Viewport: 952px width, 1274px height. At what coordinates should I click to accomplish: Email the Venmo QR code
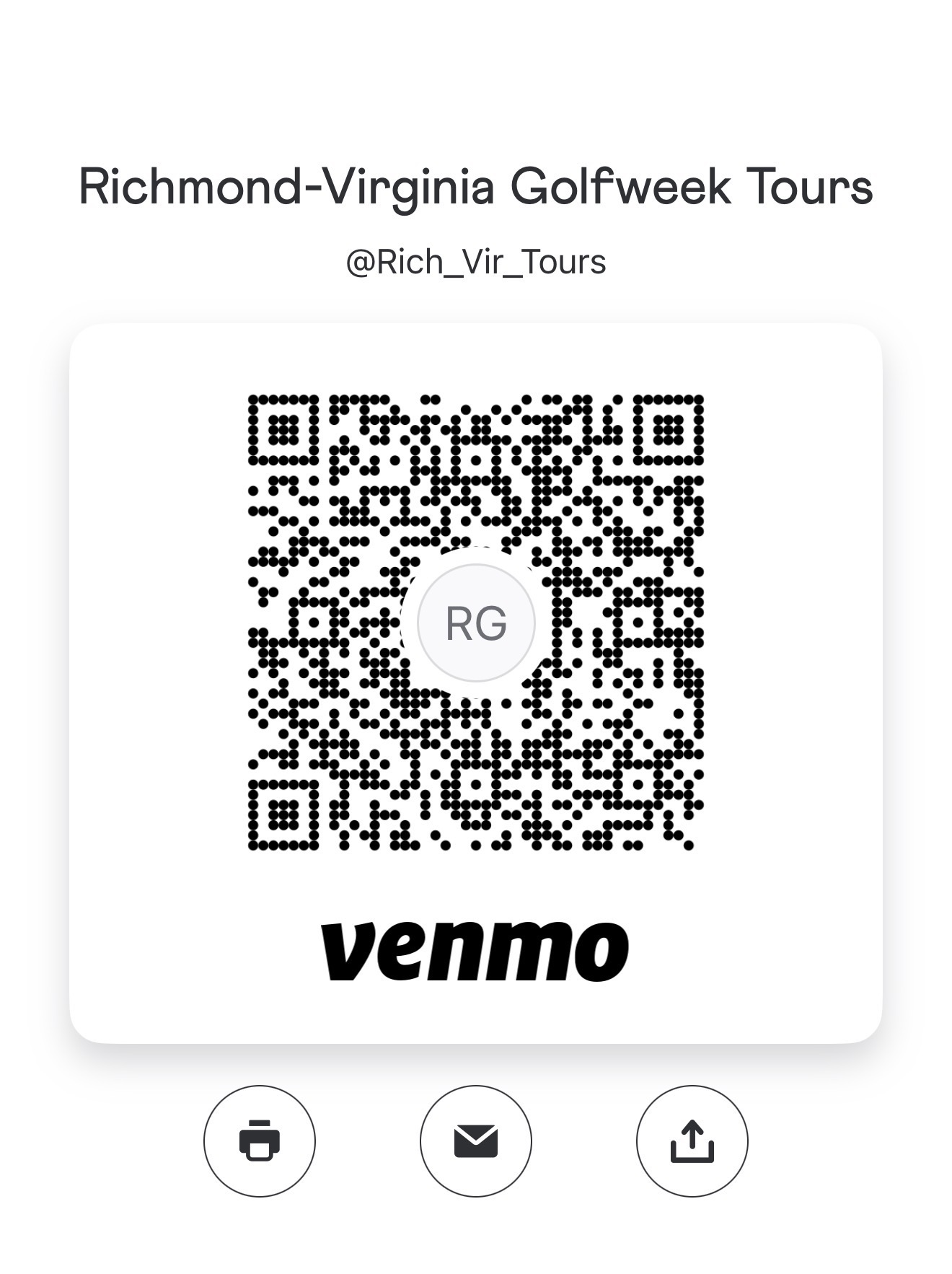pyautogui.click(x=476, y=1141)
